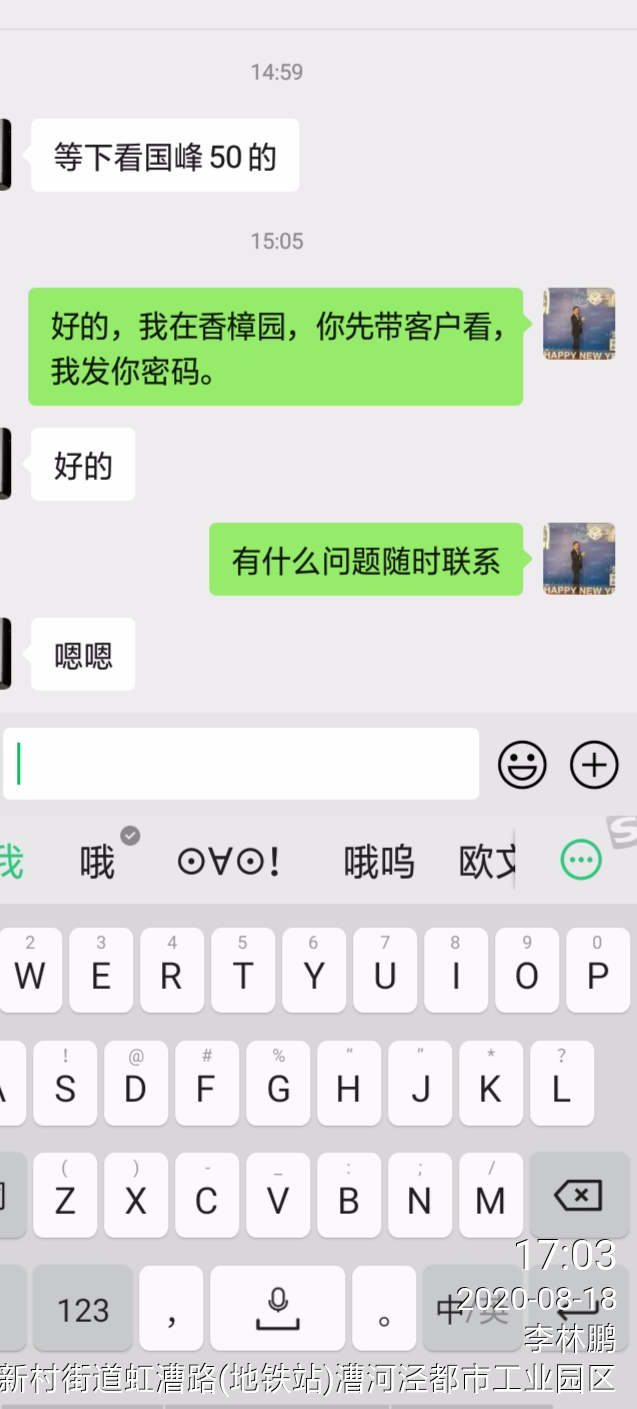The image size is (637, 1409).
Task: Tap the message input field
Action: (240, 764)
